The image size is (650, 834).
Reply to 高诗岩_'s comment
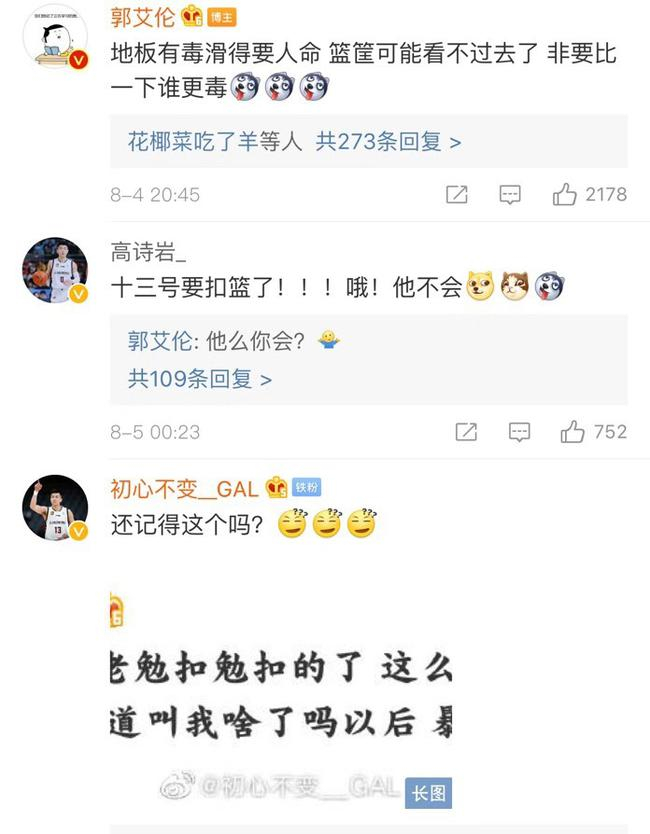click(519, 432)
